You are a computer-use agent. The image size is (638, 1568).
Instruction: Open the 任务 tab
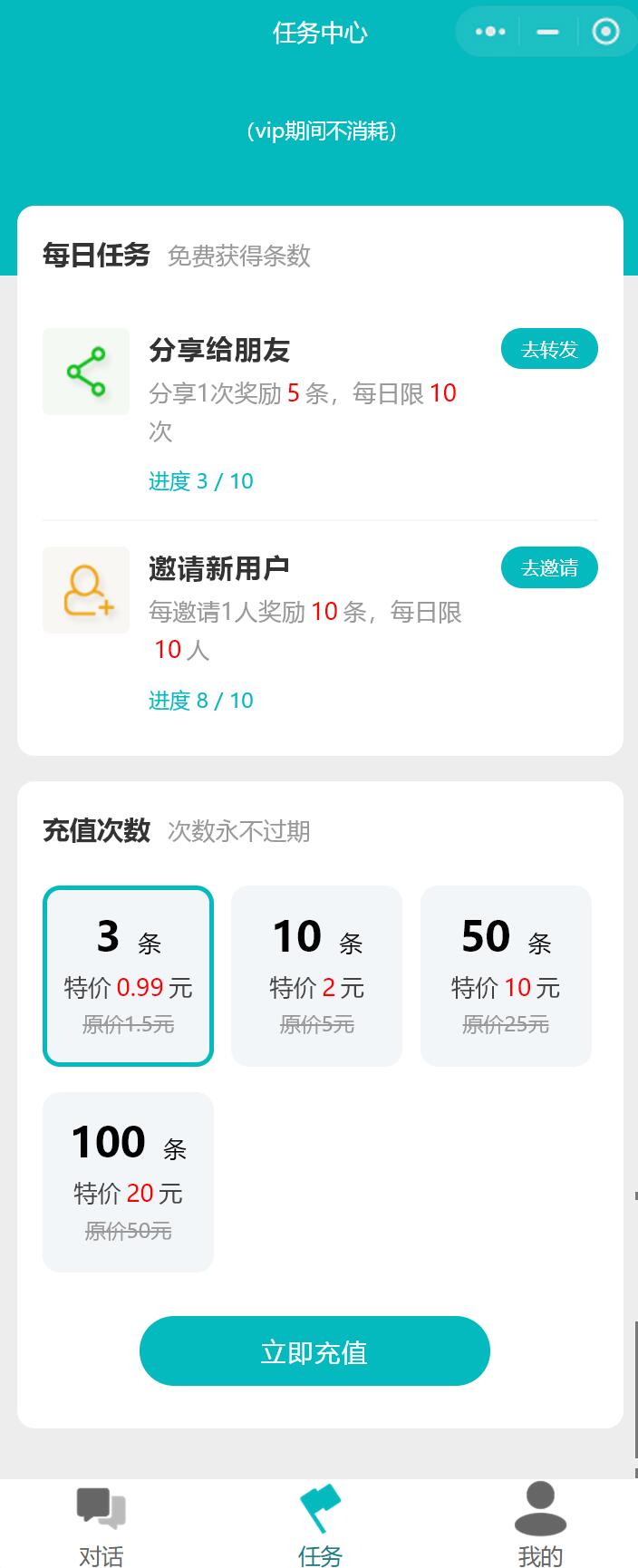click(x=320, y=1526)
